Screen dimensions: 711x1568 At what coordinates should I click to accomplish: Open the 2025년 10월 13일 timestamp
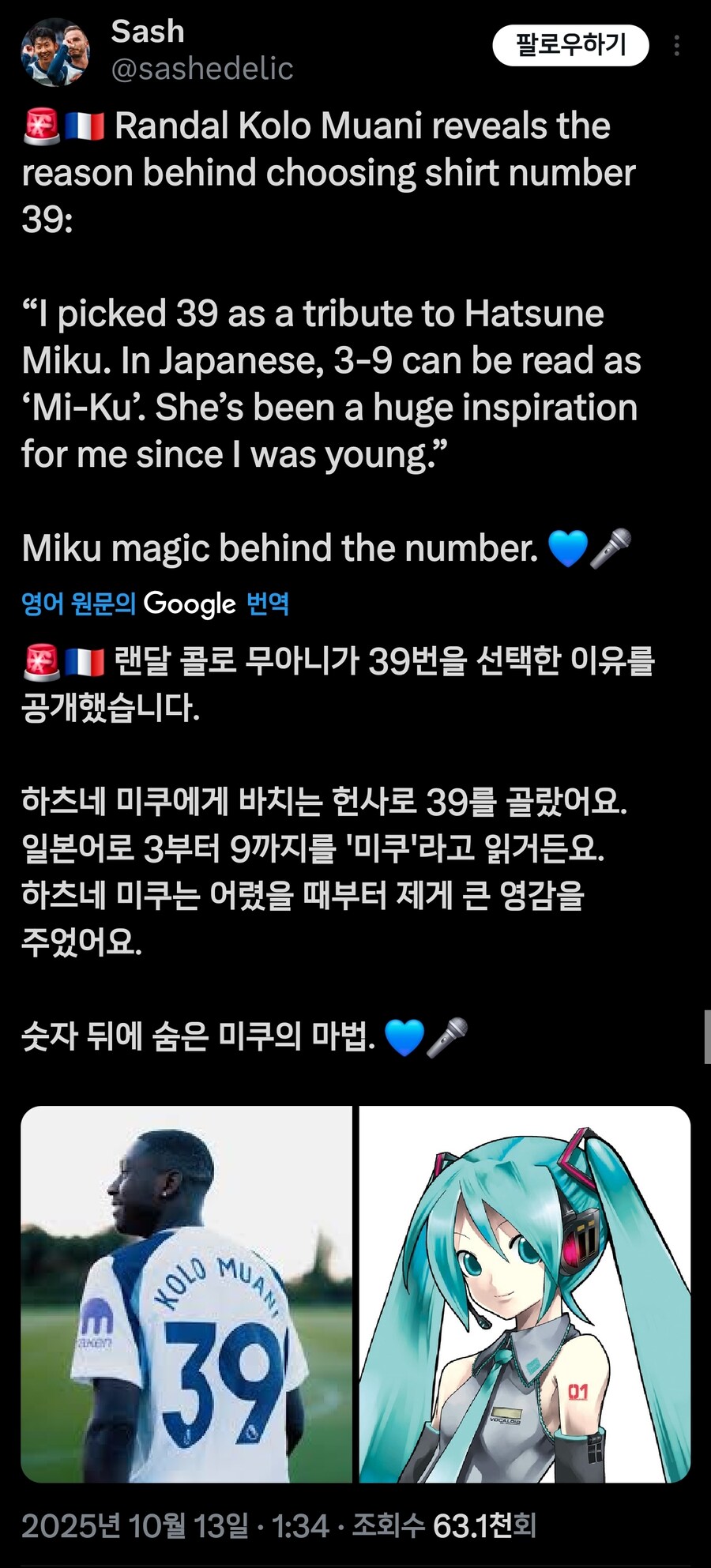(x=134, y=1526)
